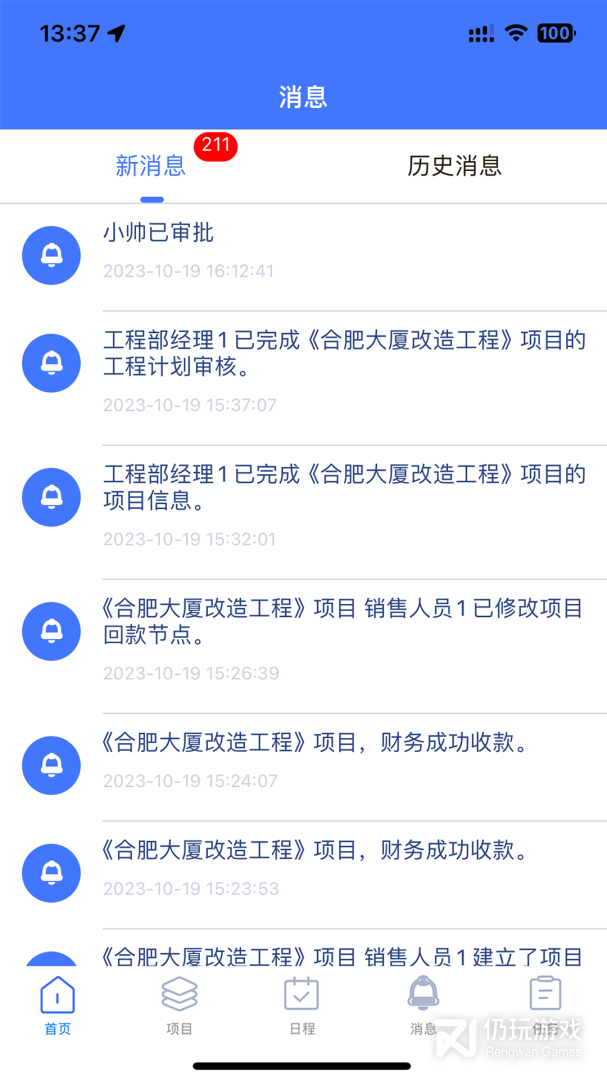Tap the 消息 bottom tab
The image size is (607, 1080).
[423, 1004]
